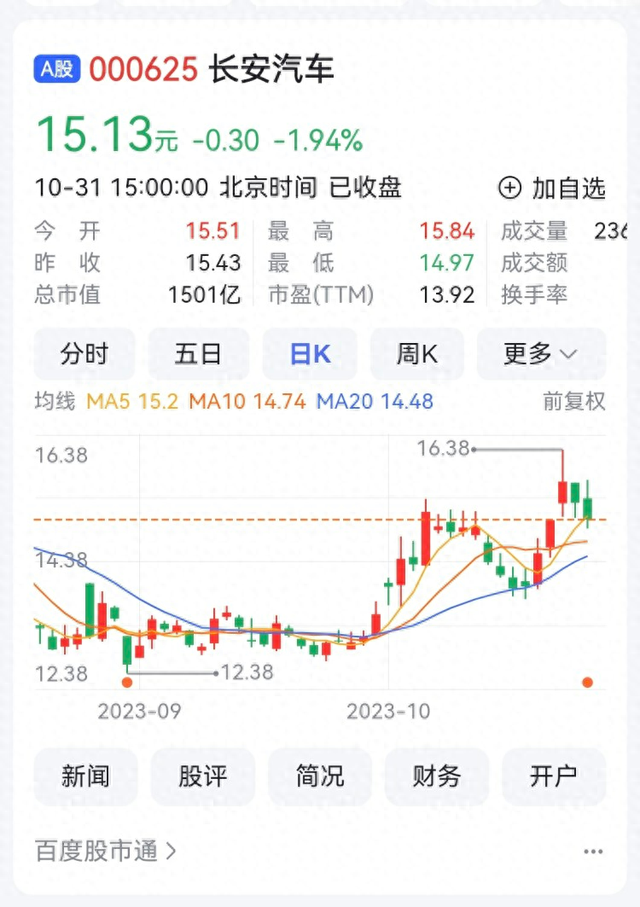This screenshot has height=907, width=640.
Task: Switch to the 五日 chart tab
Action: pyautogui.click(x=198, y=354)
